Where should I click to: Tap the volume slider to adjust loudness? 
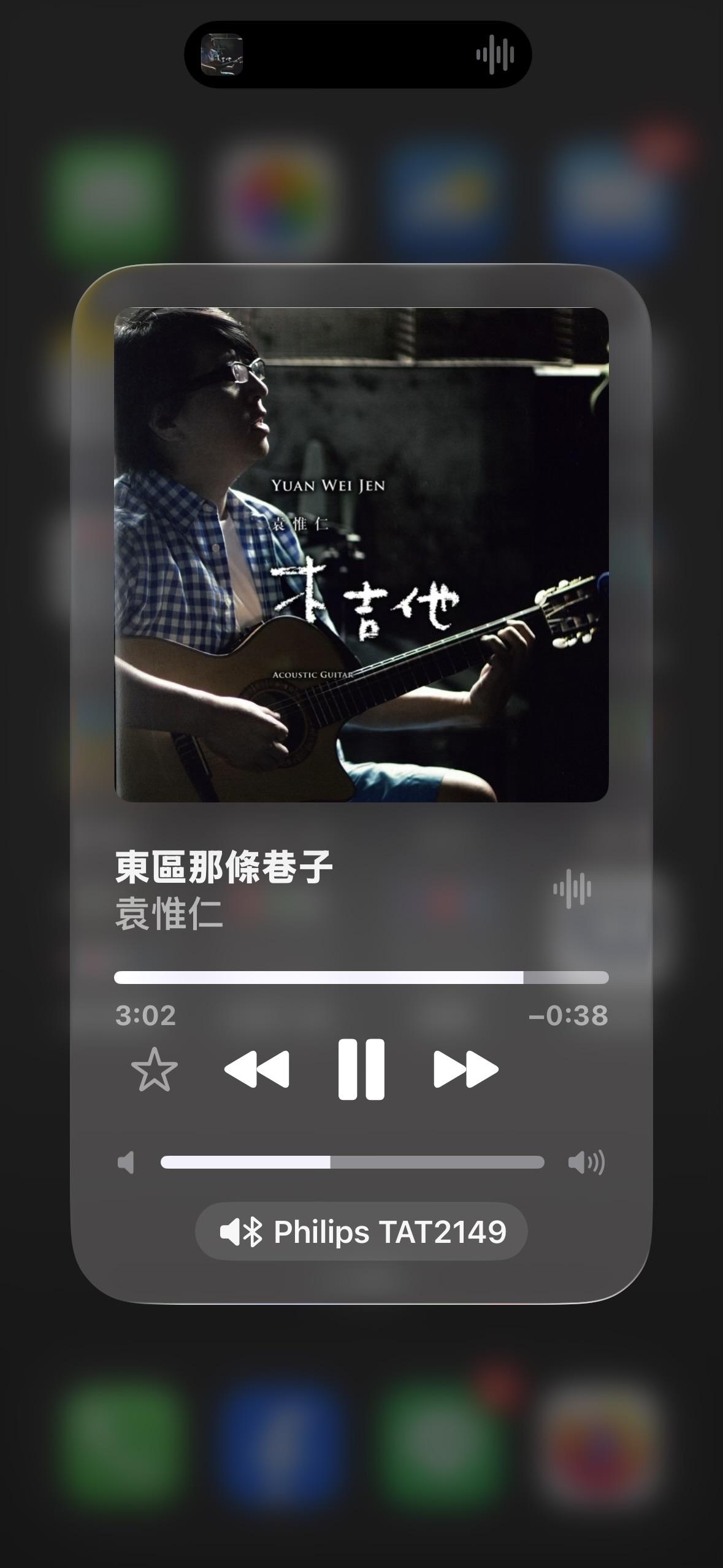pos(352,1162)
